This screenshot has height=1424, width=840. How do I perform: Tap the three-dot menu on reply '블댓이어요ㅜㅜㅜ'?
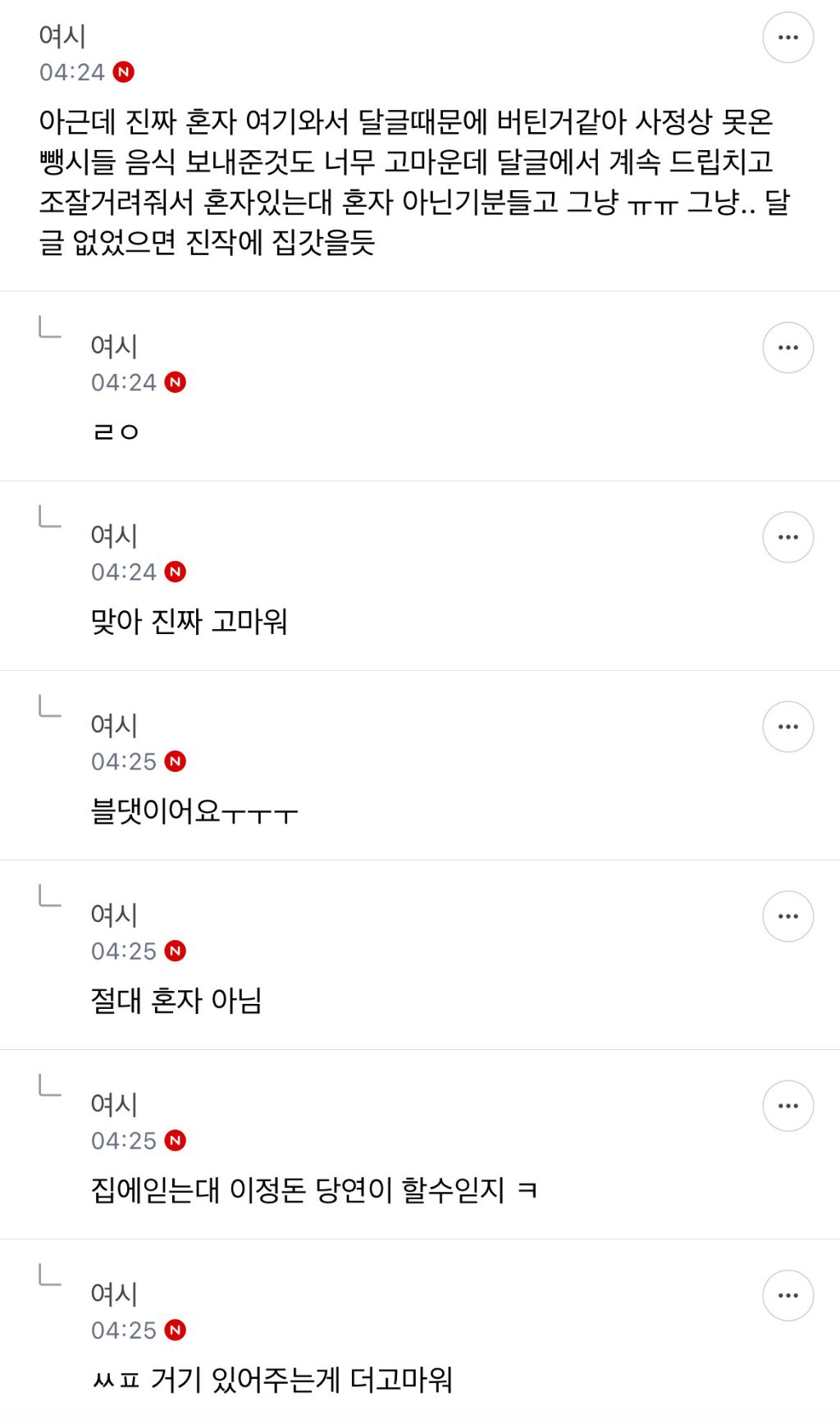click(x=787, y=727)
